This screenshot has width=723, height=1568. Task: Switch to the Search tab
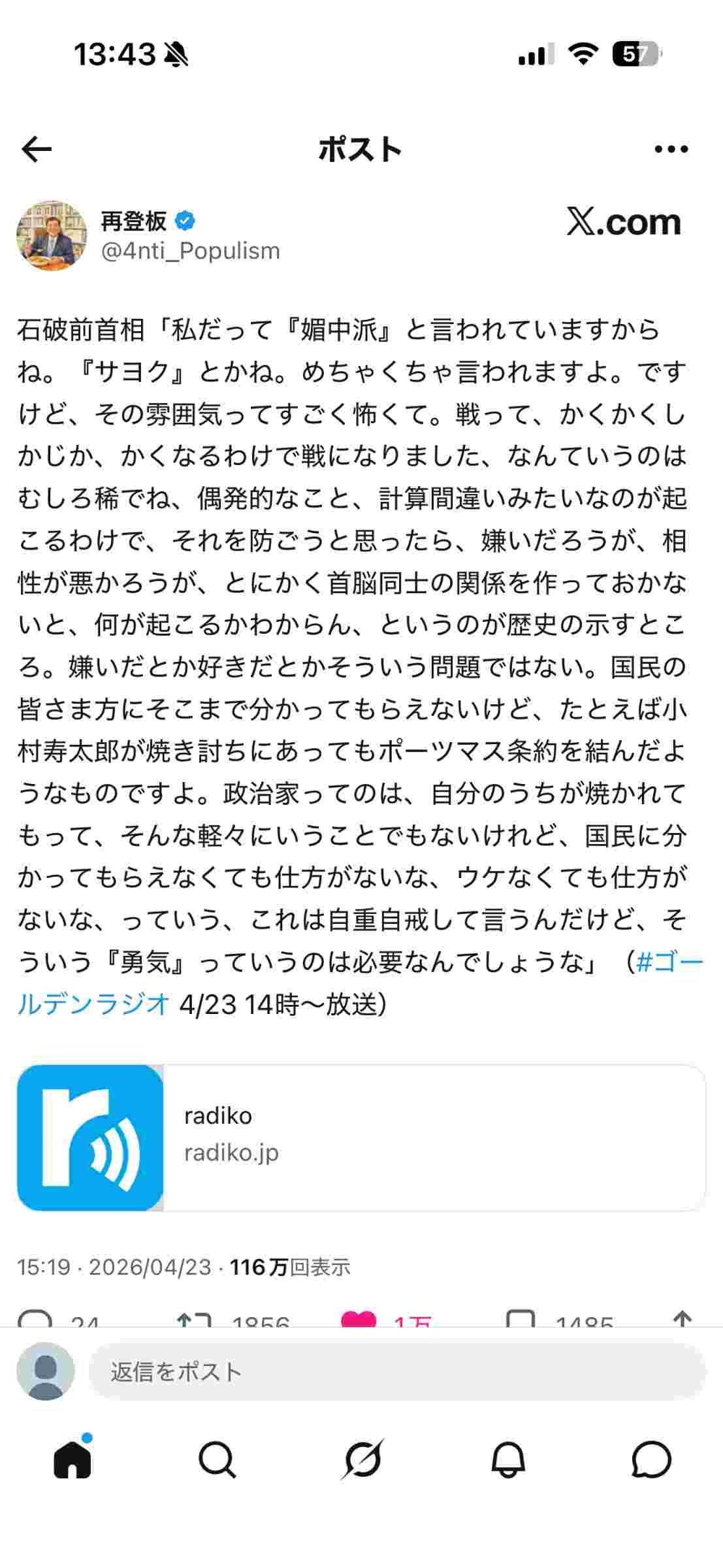217,1459
